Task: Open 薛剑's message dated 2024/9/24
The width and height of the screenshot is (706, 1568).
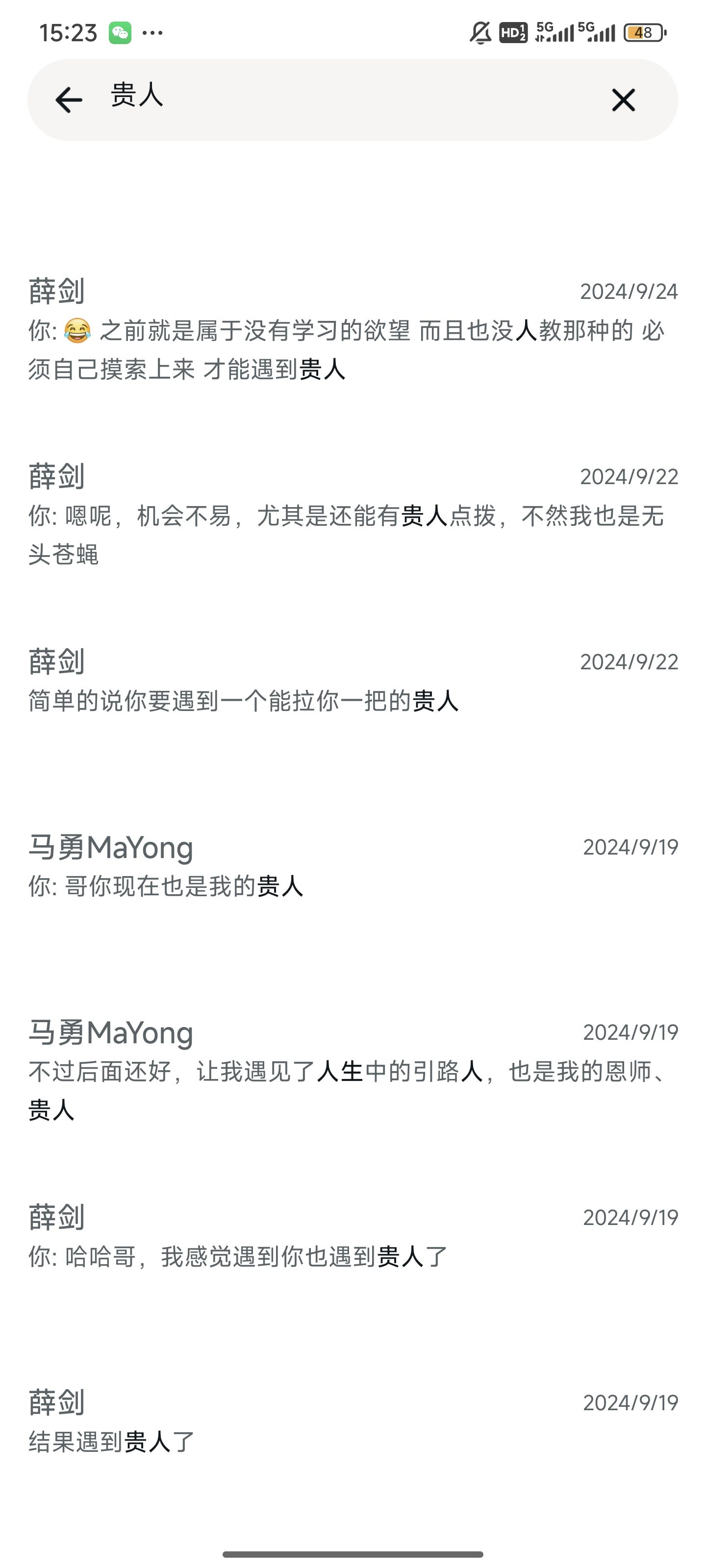Action: (353, 329)
